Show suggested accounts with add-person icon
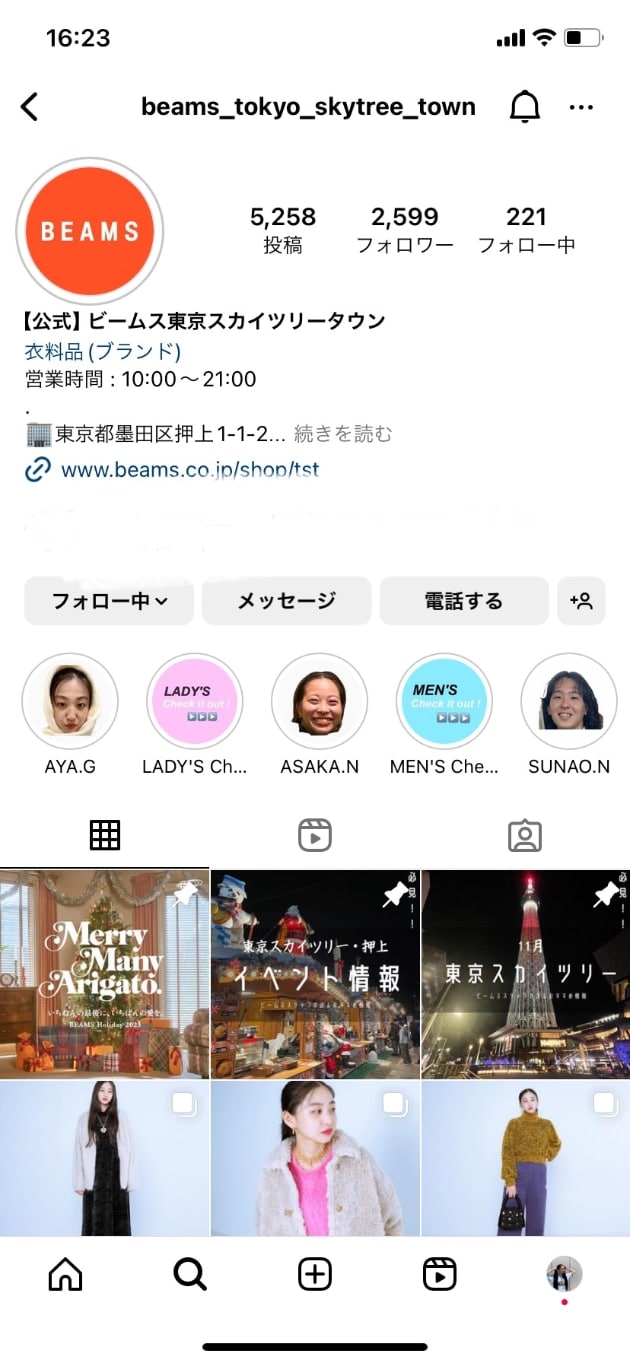The height and width of the screenshot is (1363, 630). point(581,601)
